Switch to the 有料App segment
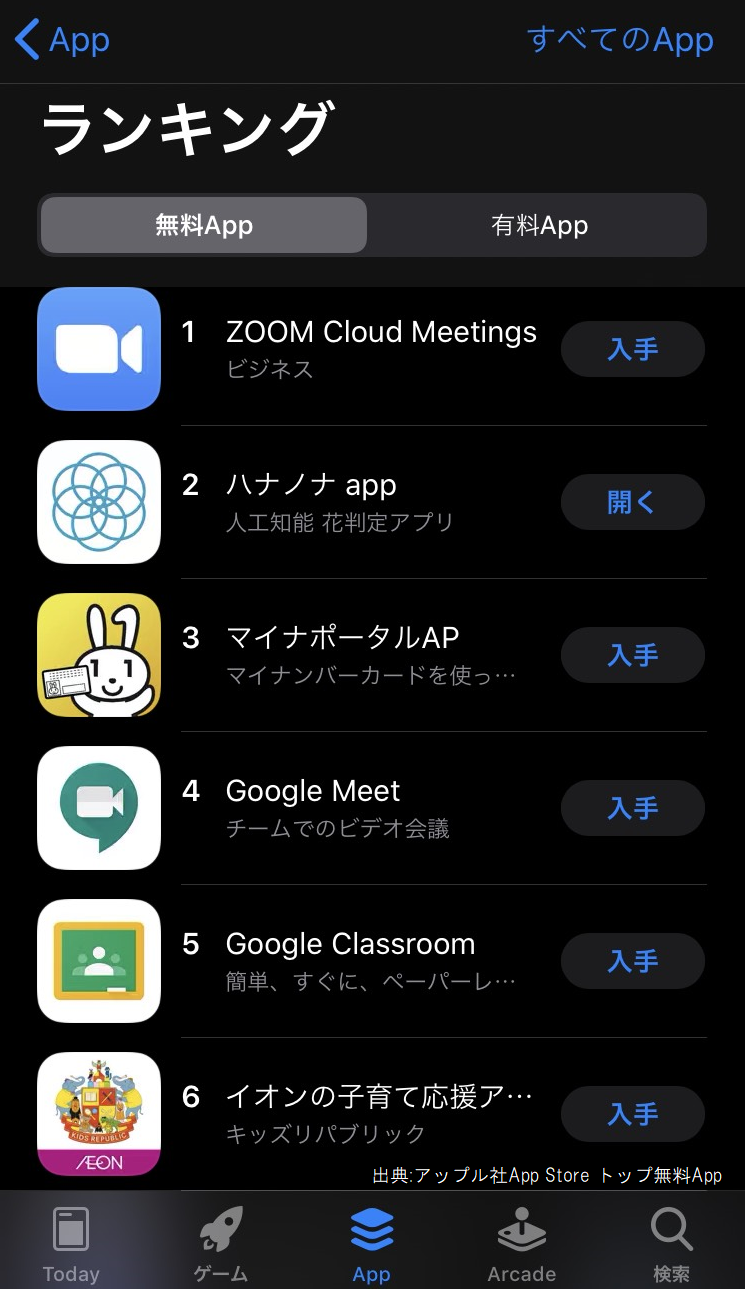Viewport: 745px width, 1289px height. (x=539, y=225)
